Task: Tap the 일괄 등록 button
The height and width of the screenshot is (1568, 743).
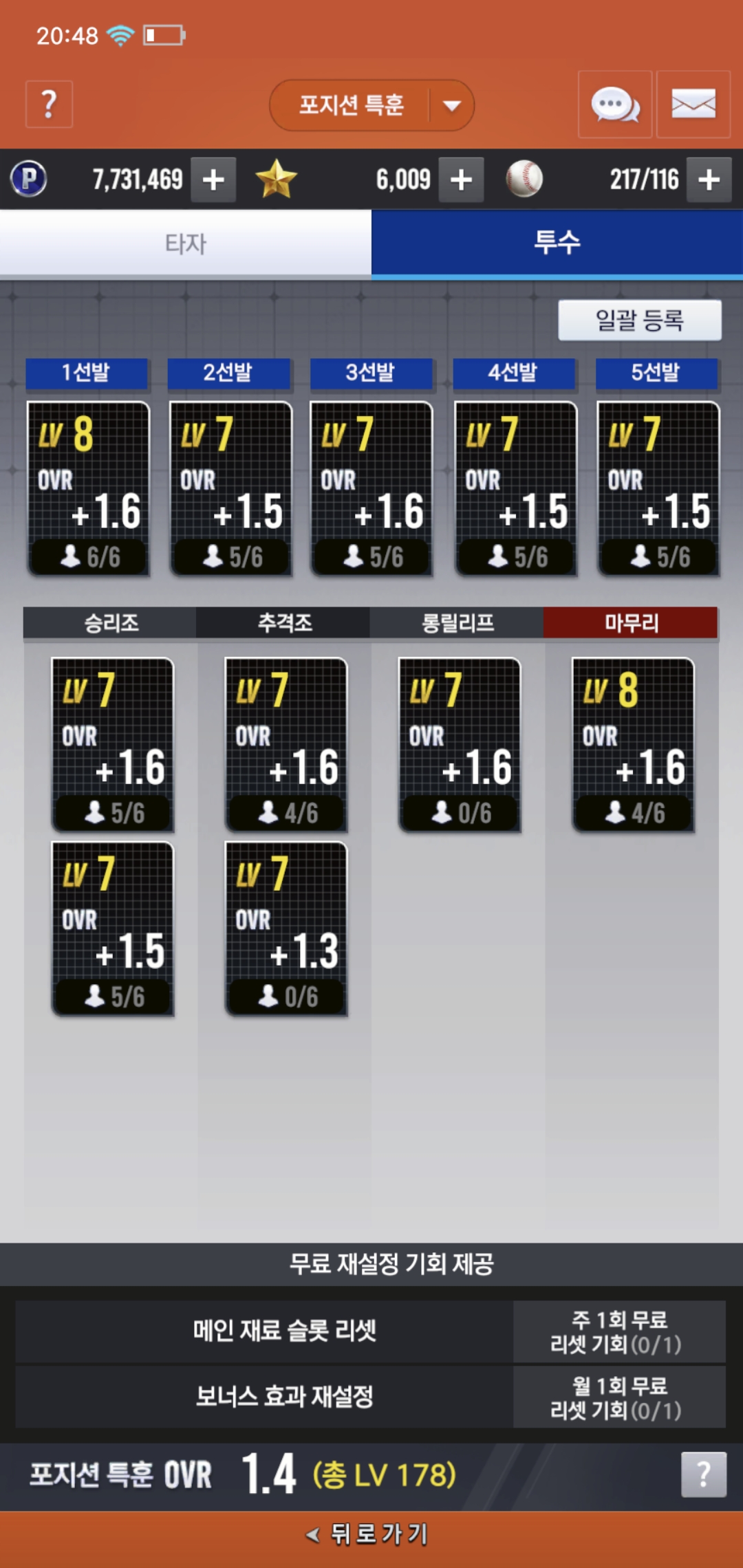Action: coord(639,320)
